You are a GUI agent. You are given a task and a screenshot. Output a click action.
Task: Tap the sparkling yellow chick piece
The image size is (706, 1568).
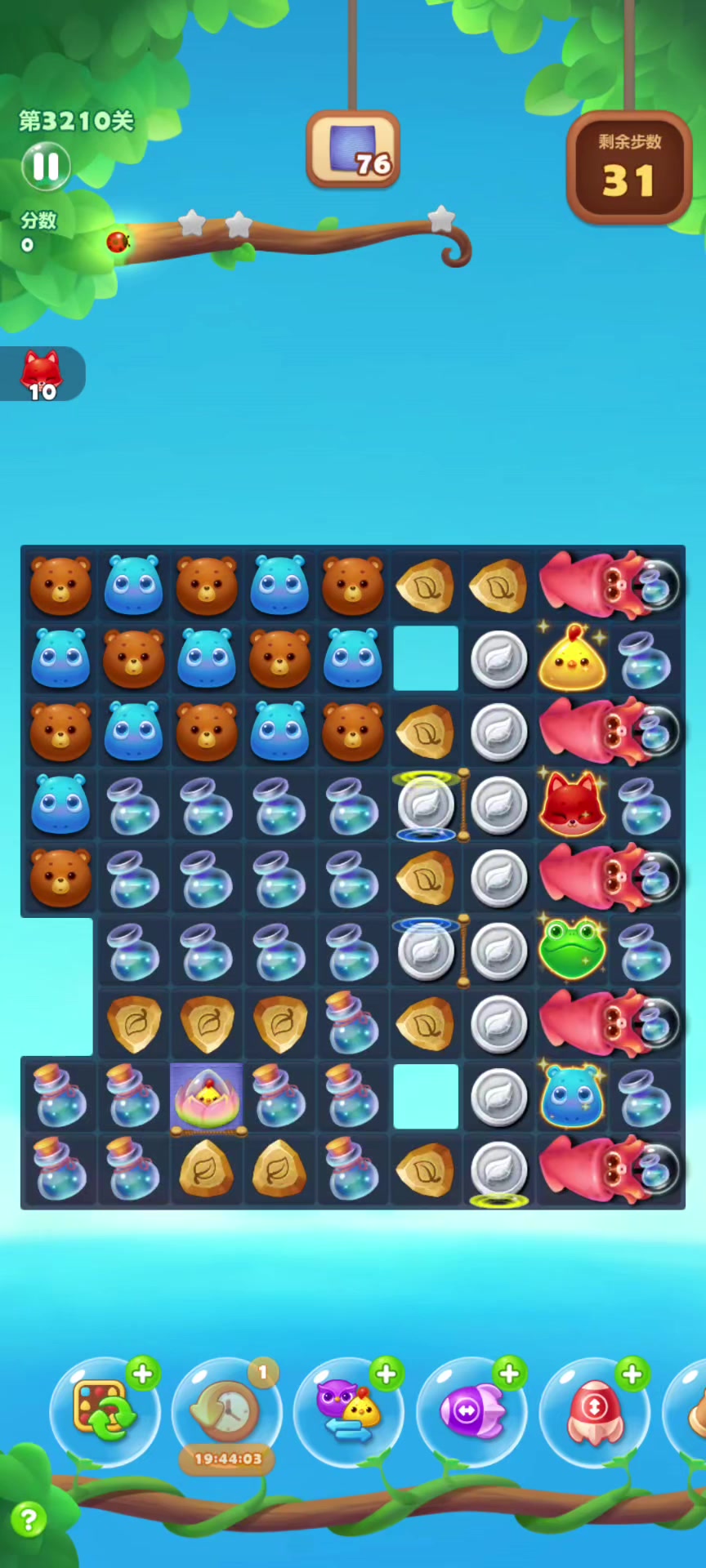pos(572,660)
